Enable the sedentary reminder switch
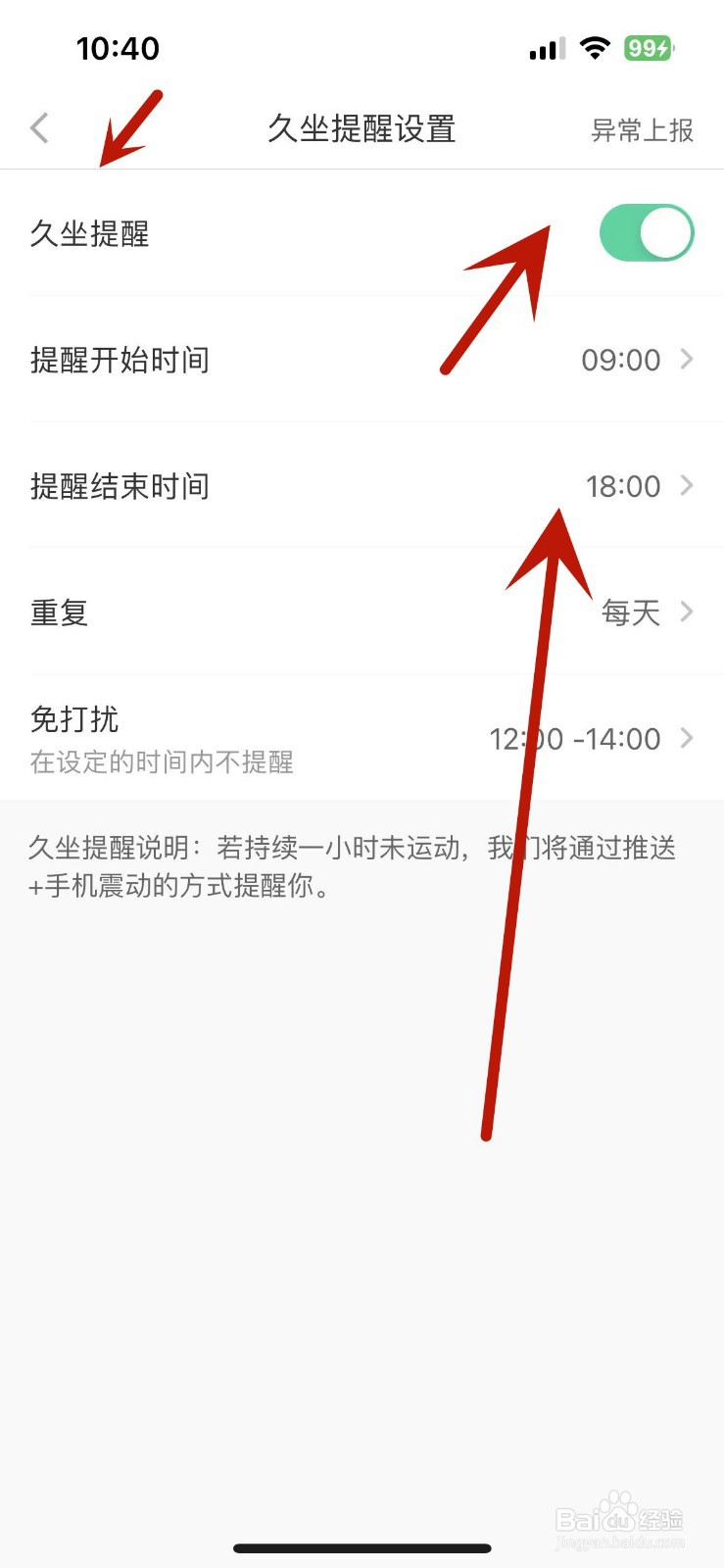The width and height of the screenshot is (724, 1568). tap(646, 232)
